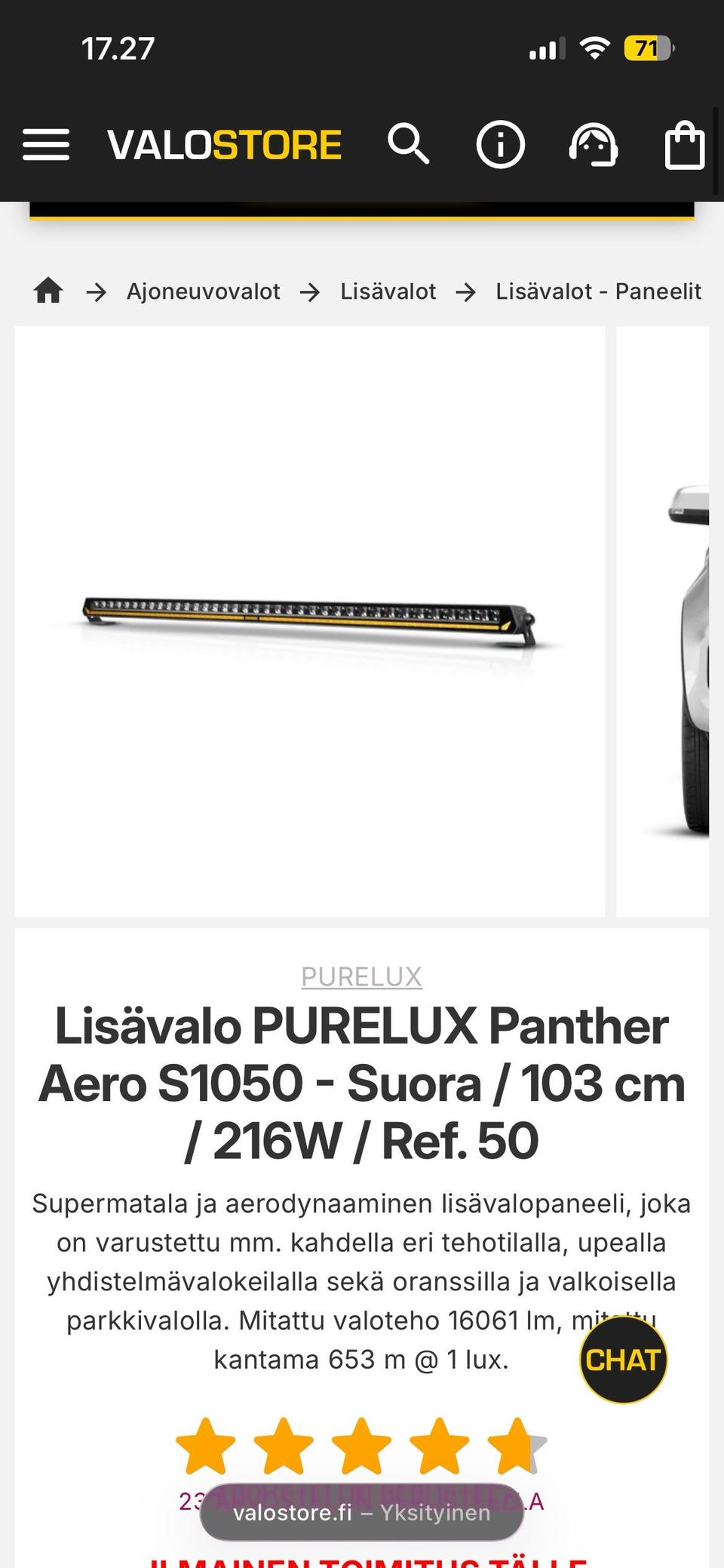
Task: Go to homepage via the home icon
Action: coord(48,291)
